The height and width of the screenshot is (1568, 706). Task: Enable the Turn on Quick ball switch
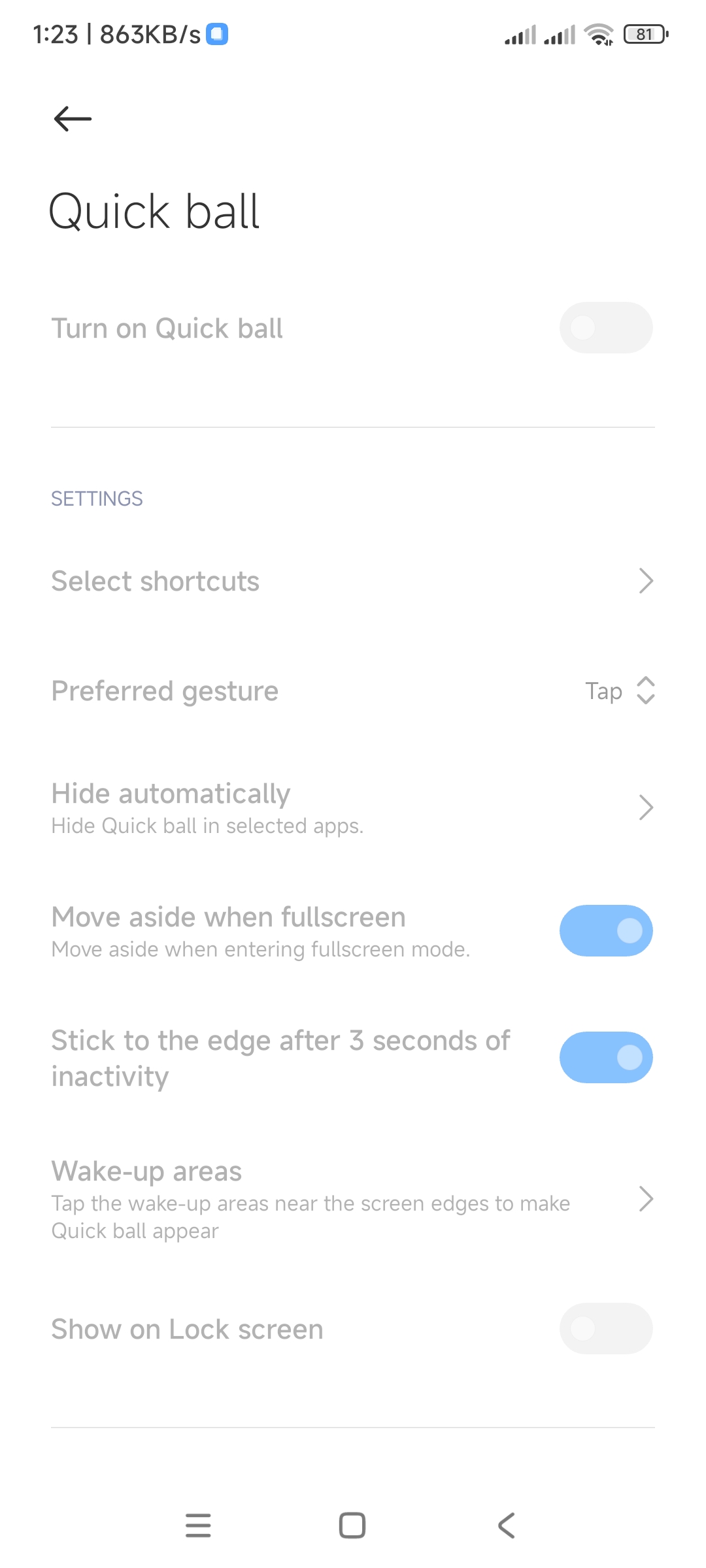coord(606,328)
